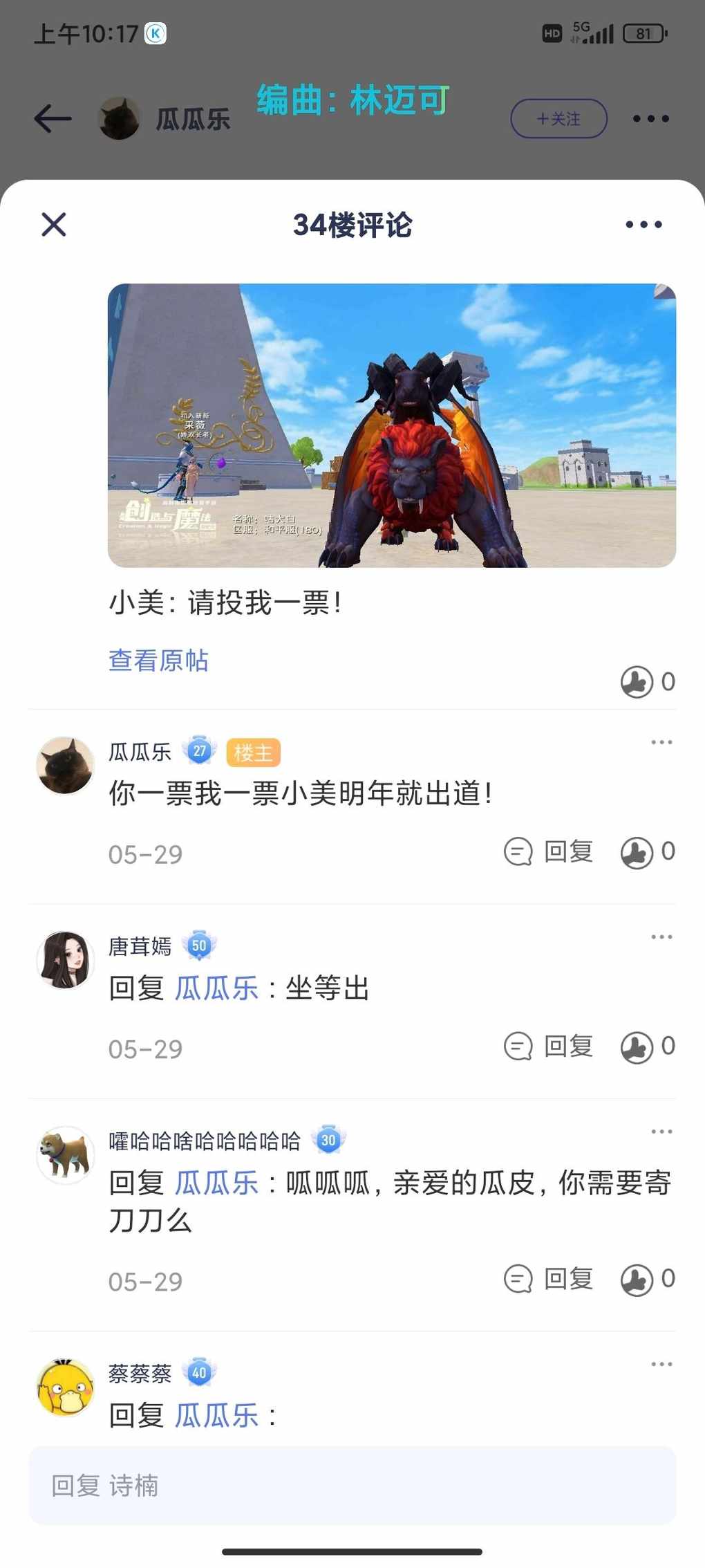The image size is (705, 1568).
Task: Reply to 瓜瓜乐's comment about 小美明年就出道
Action: tap(549, 851)
